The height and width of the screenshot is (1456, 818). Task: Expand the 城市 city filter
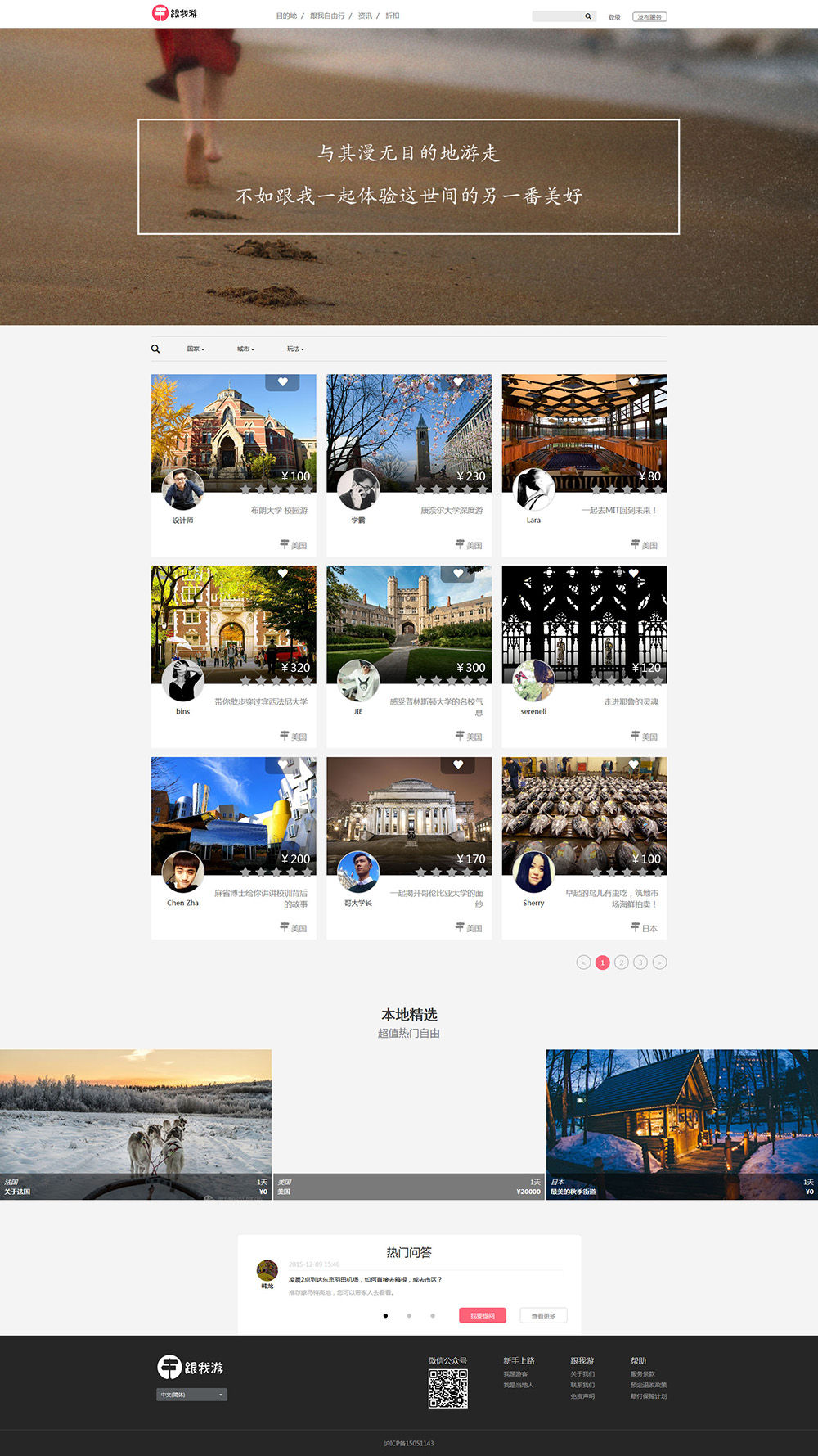point(245,349)
